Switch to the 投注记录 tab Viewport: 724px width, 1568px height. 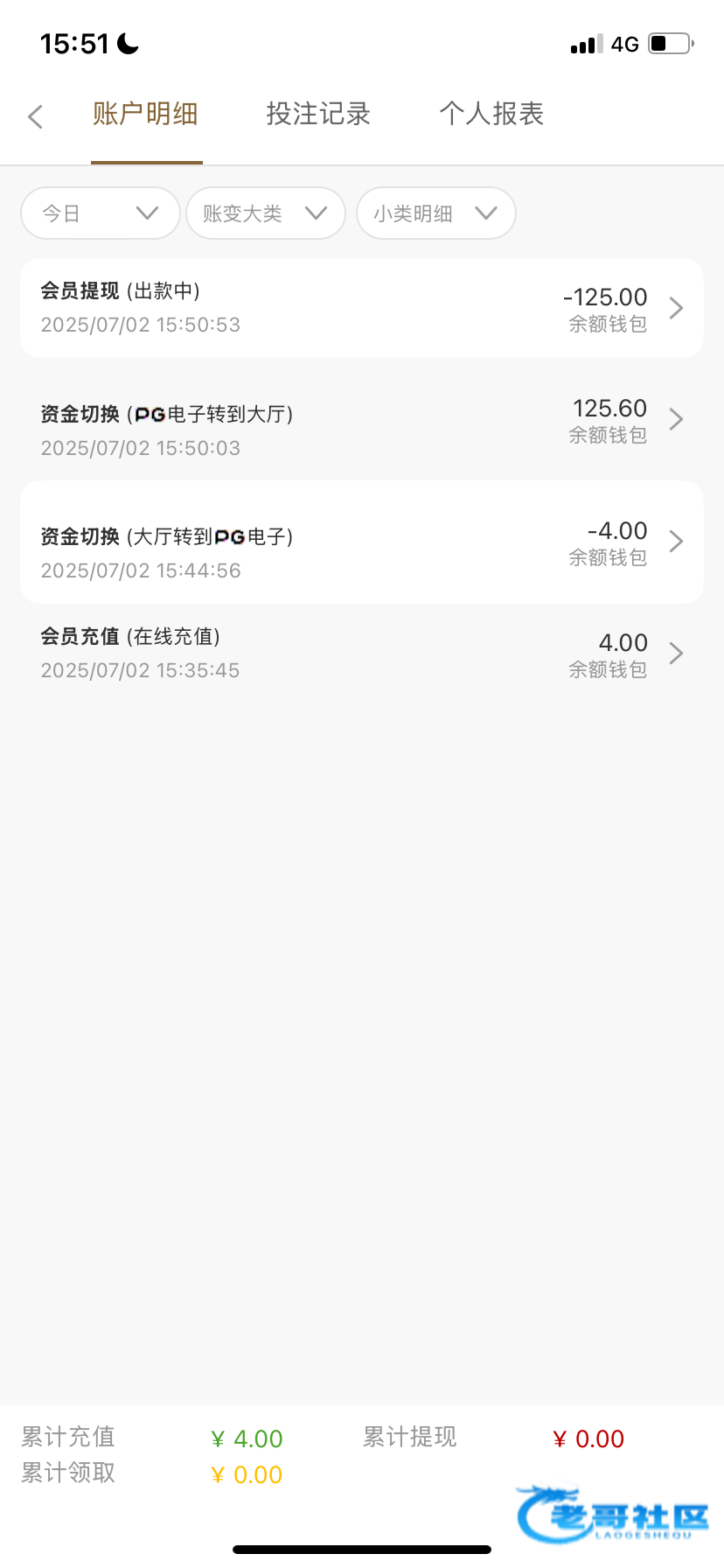[318, 115]
